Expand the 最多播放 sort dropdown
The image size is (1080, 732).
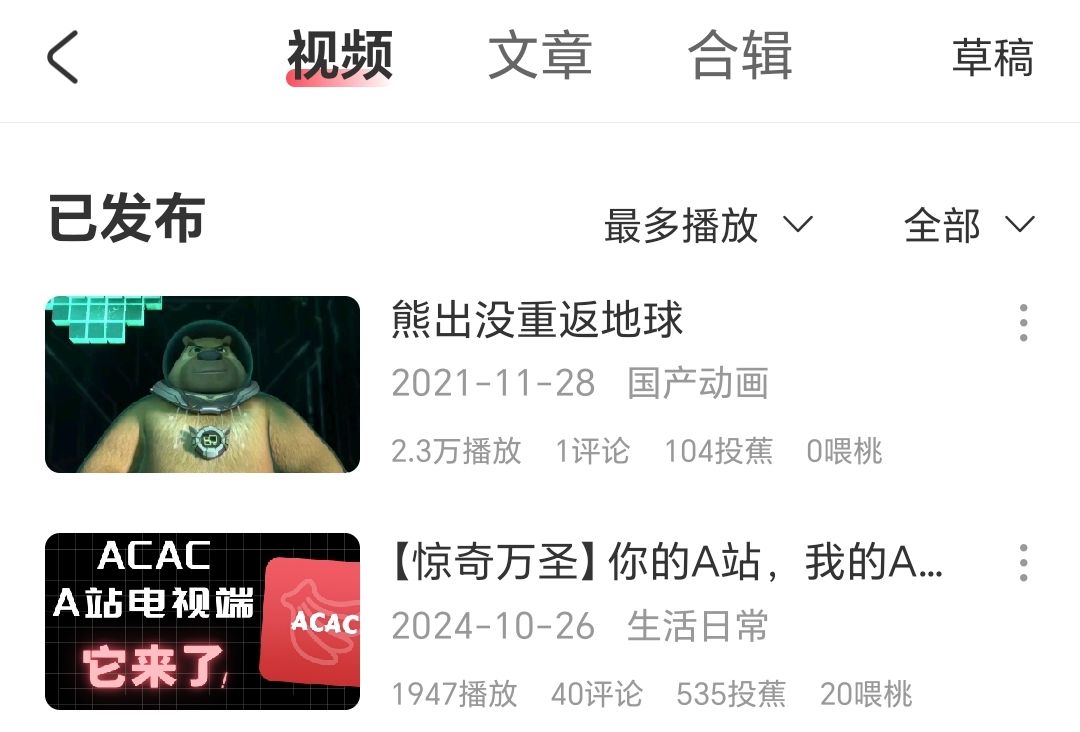click(x=708, y=225)
